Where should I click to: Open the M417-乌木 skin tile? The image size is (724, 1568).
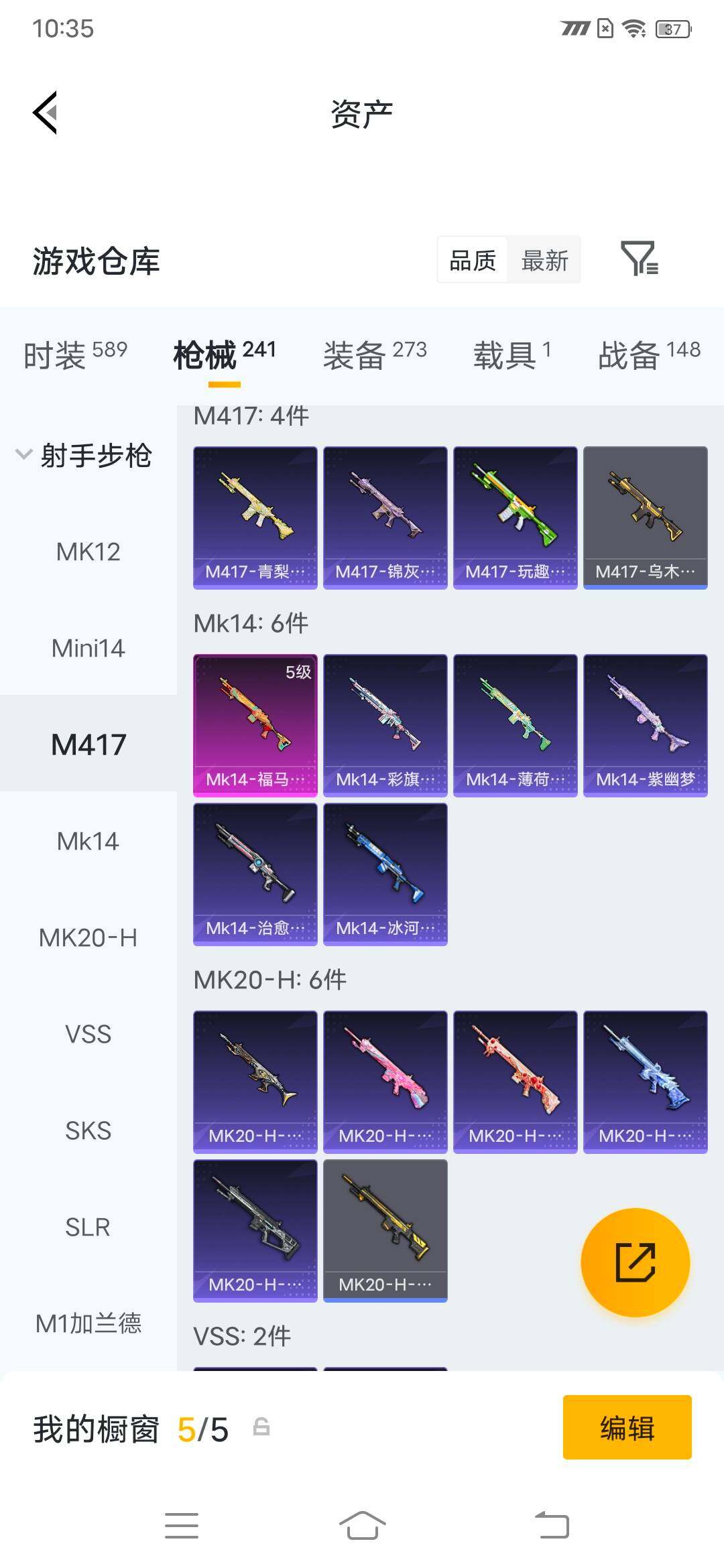click(646, 518)
